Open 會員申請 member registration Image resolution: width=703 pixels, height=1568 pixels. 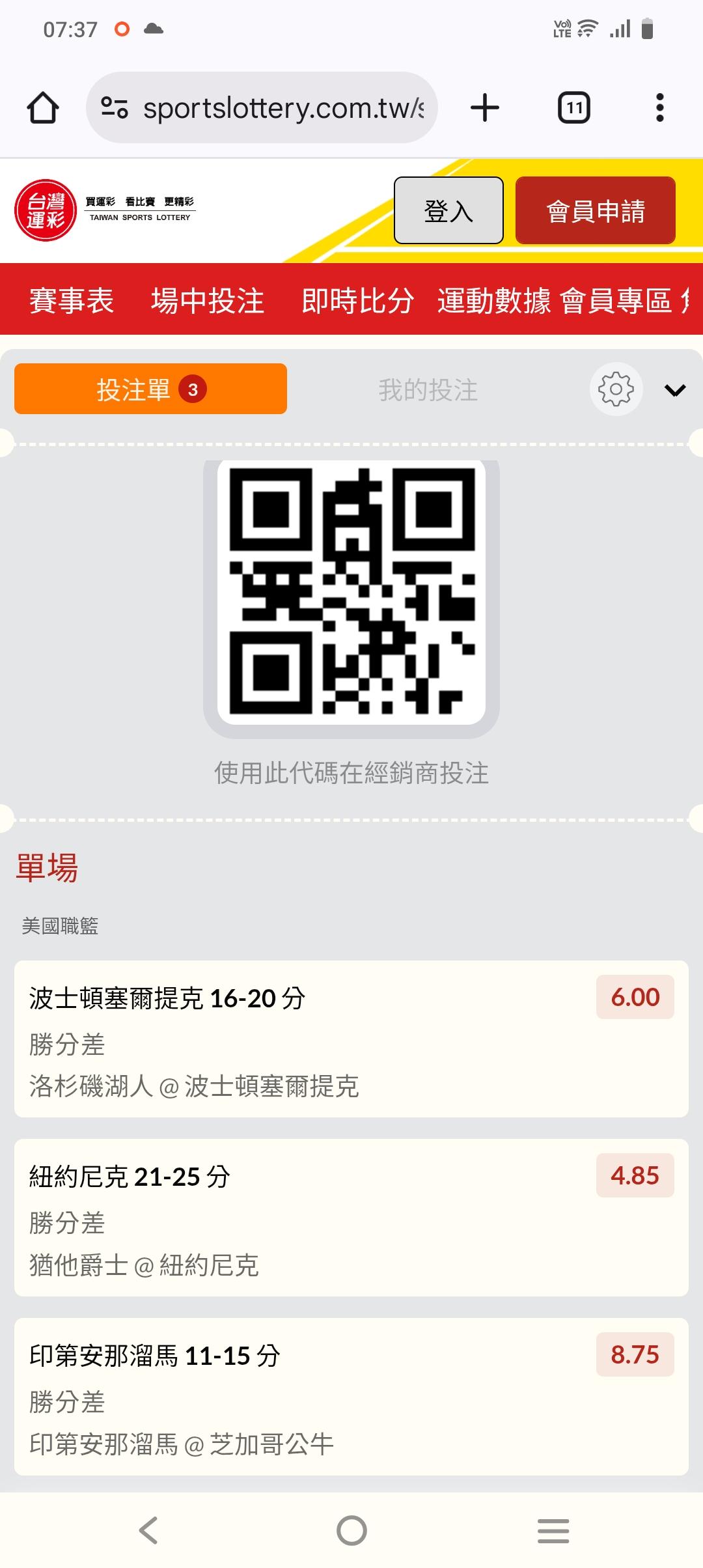tap(596, 210)
